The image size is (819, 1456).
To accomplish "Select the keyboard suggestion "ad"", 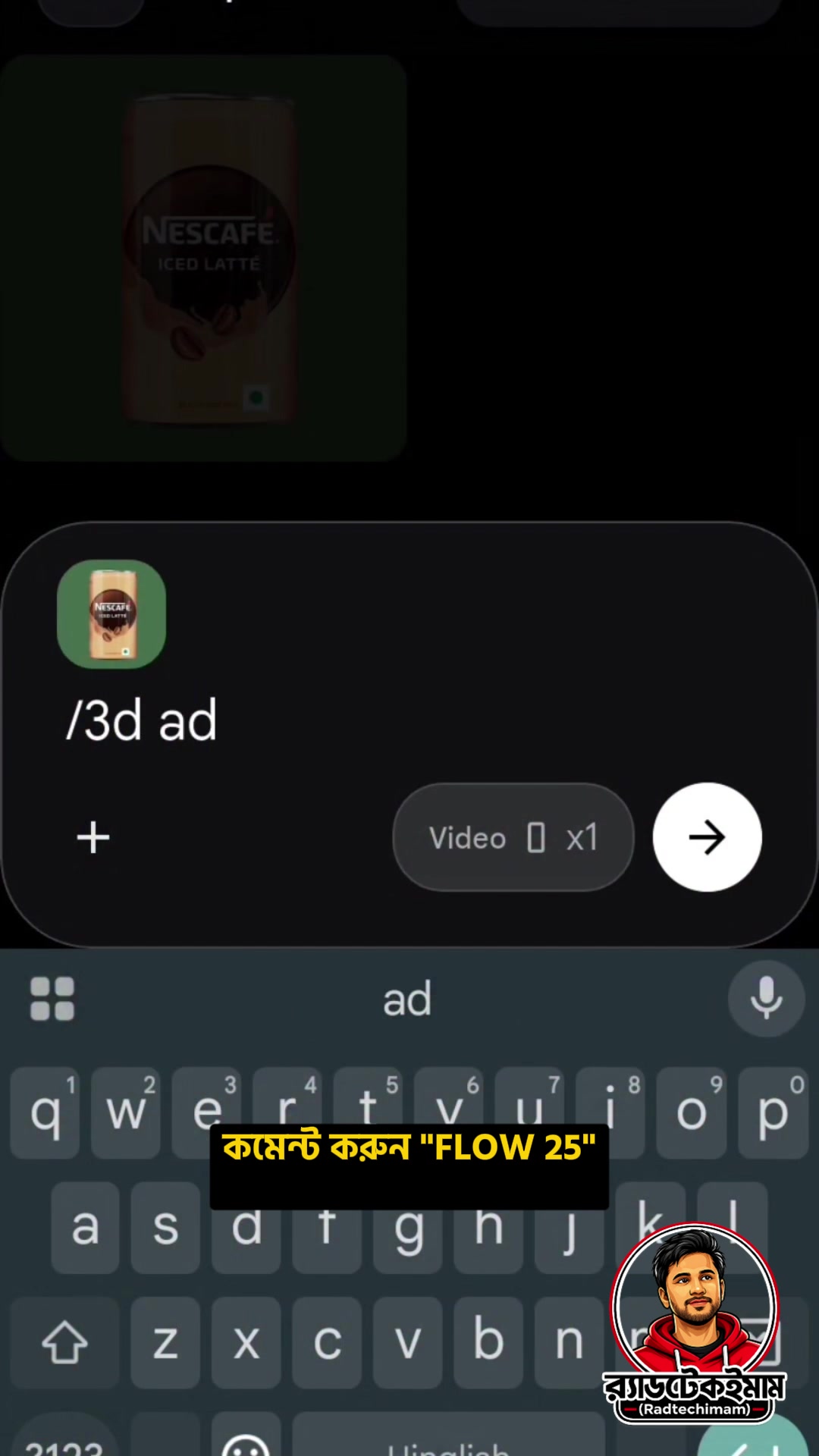I will tap(407, 999).
